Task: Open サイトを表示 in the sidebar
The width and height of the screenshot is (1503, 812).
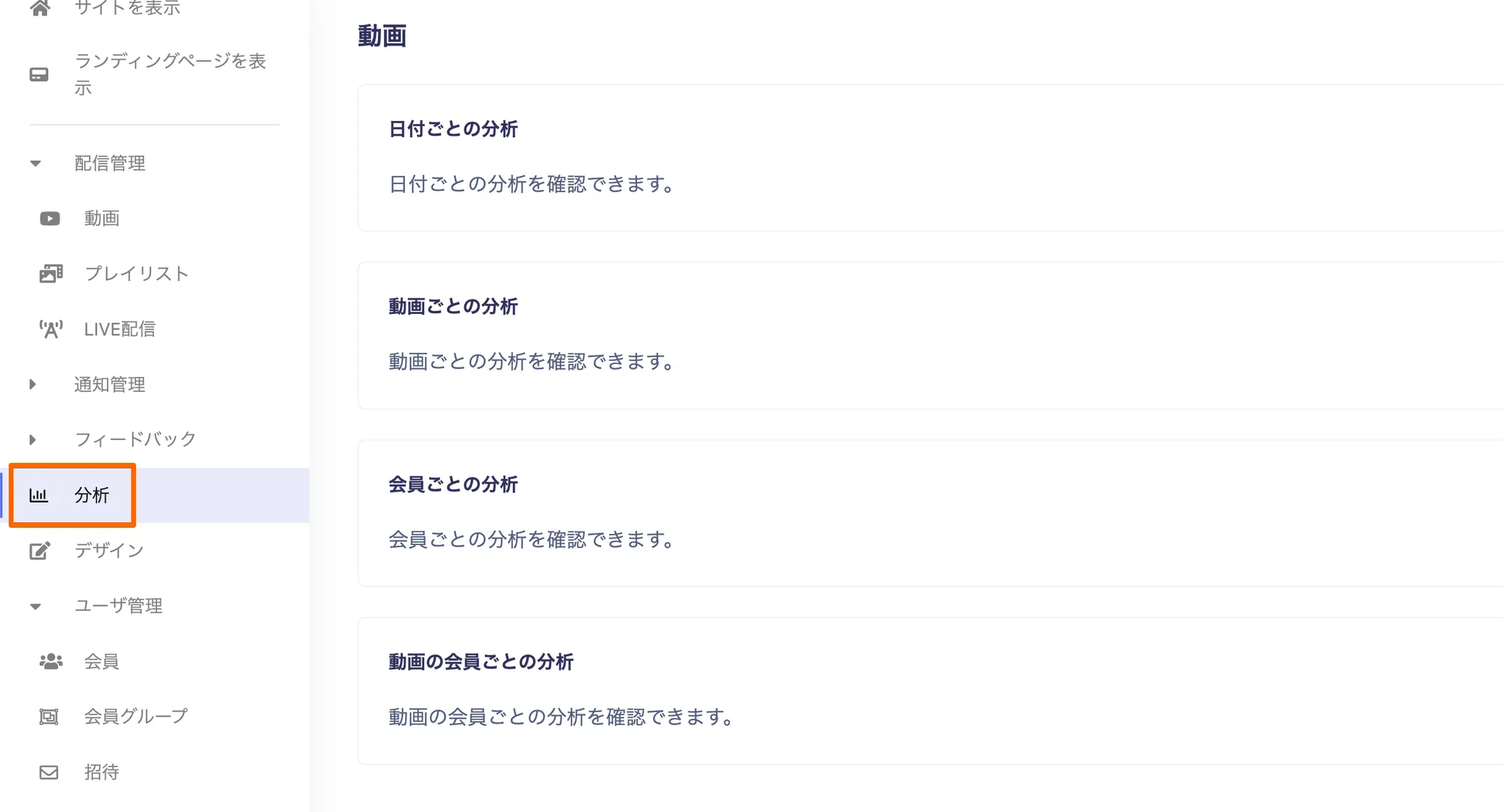Action: (126, 9)
